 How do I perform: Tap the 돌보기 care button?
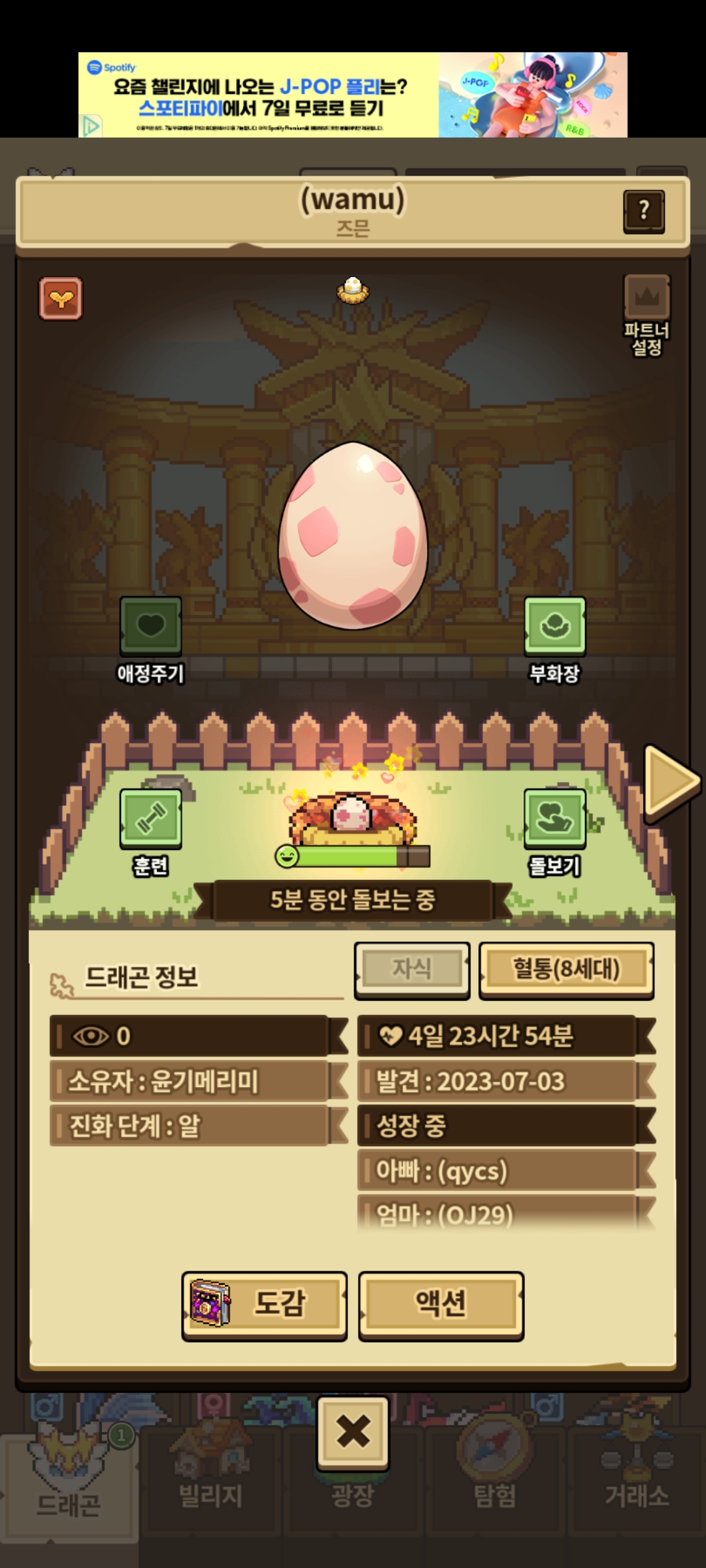[554, 819]
